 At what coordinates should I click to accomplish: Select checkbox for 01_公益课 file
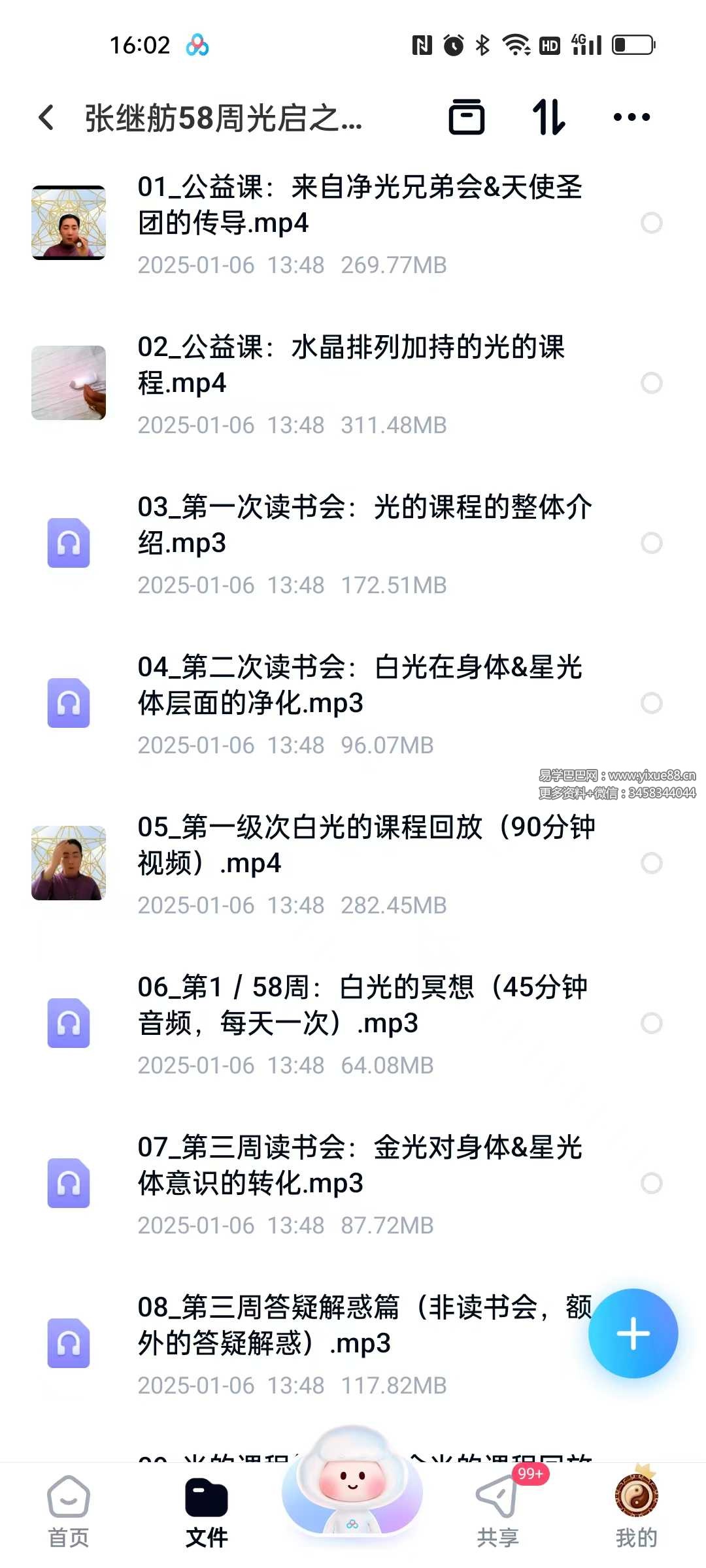coord(651,223)
